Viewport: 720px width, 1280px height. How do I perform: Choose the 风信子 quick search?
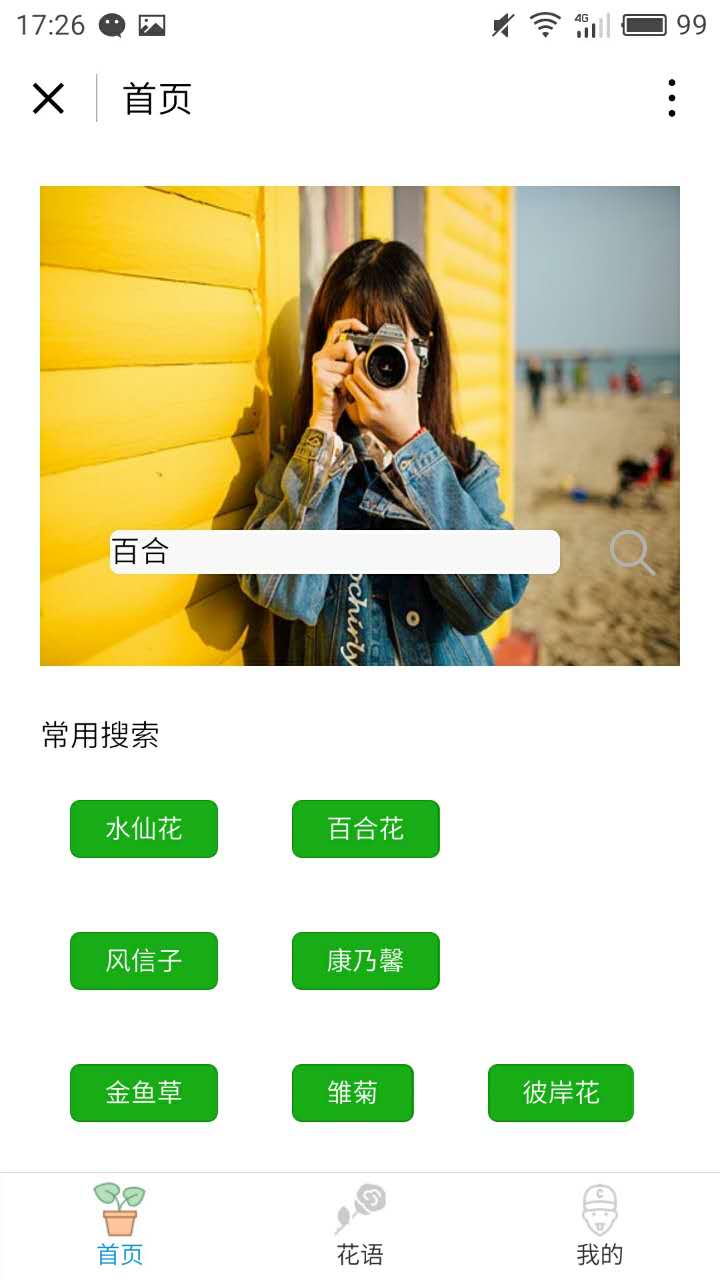click(144, 961)
